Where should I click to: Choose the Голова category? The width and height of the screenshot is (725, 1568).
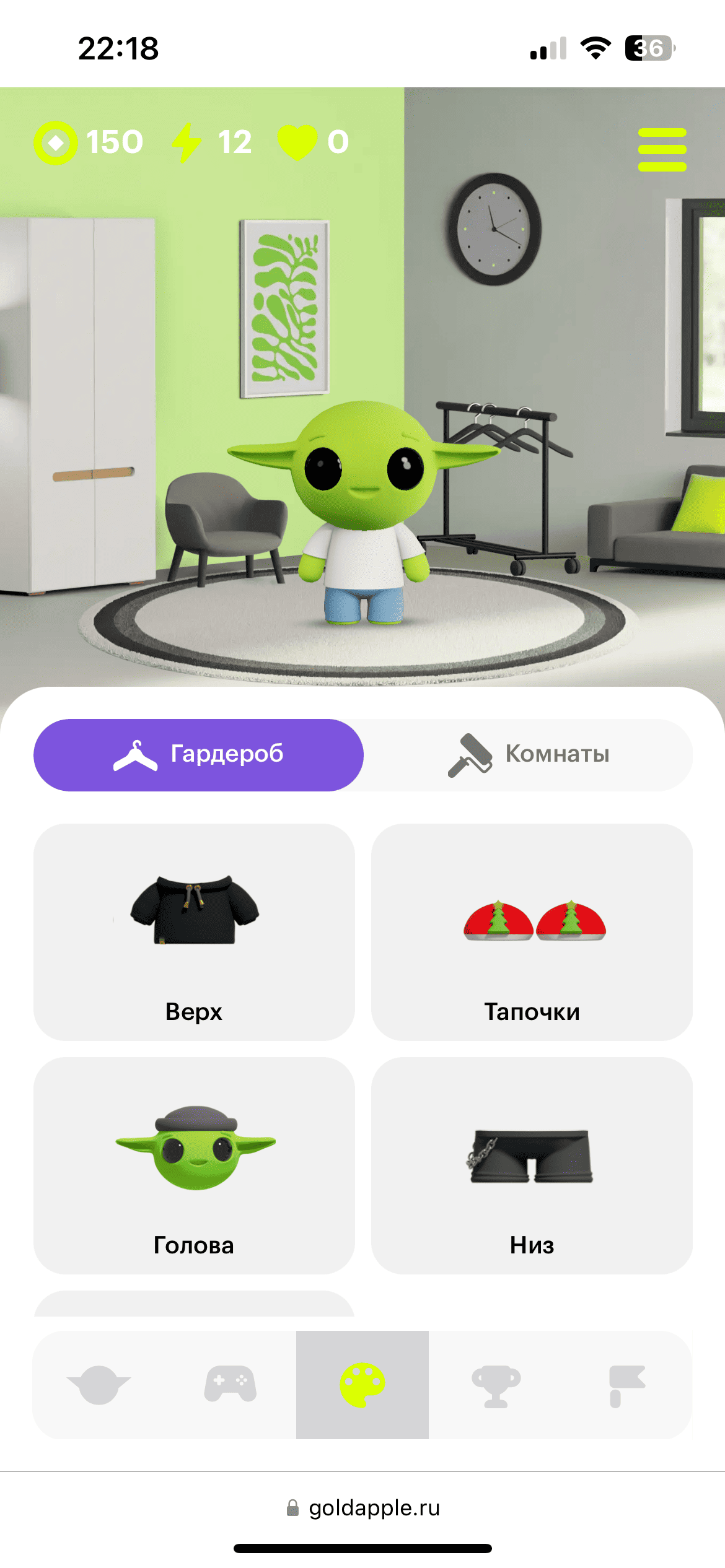click(194, 1165)
